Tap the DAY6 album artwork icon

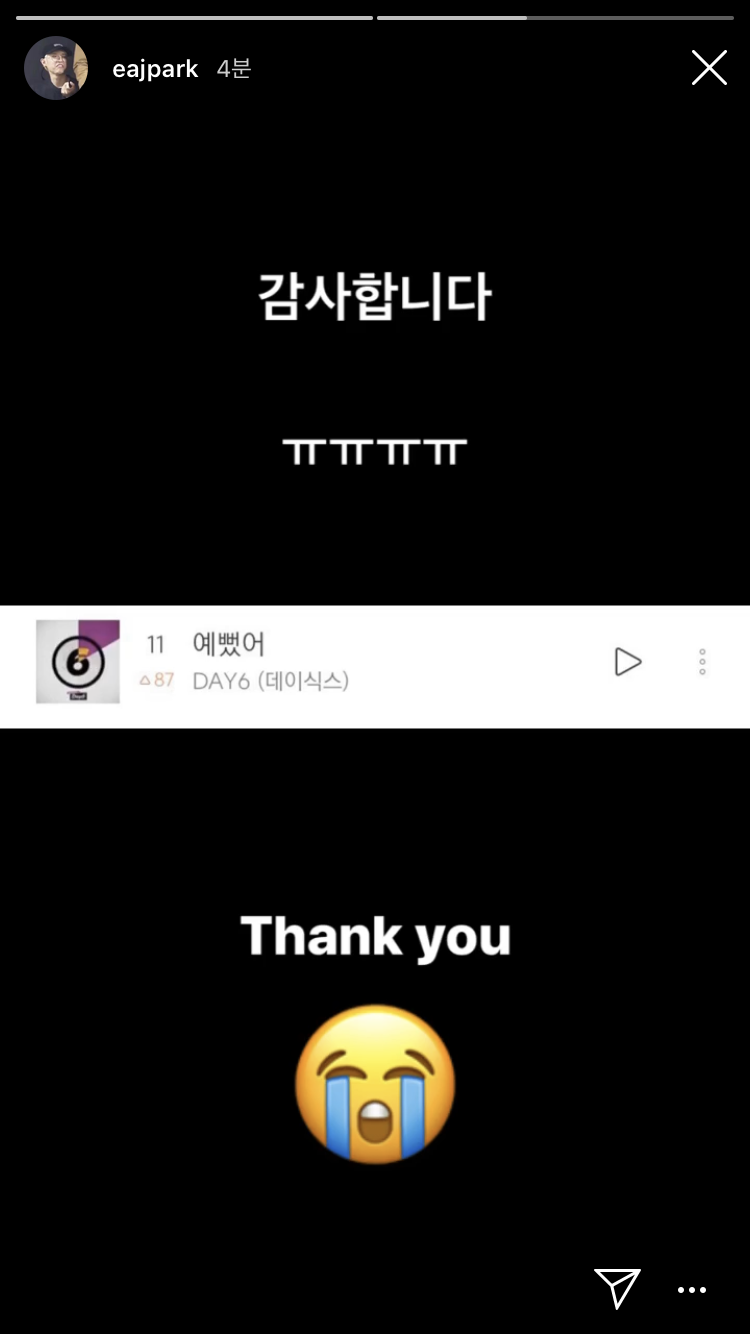[77, 662]
